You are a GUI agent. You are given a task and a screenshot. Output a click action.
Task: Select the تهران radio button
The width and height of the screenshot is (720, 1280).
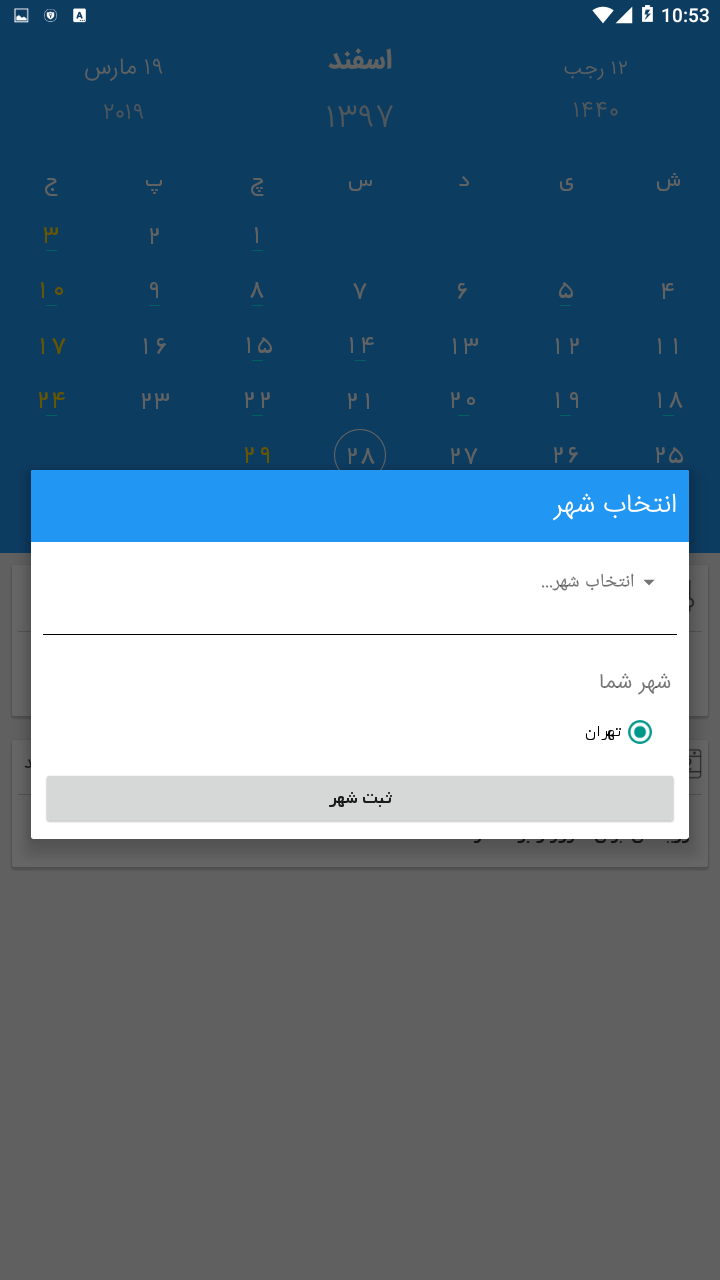click(641, 731)
